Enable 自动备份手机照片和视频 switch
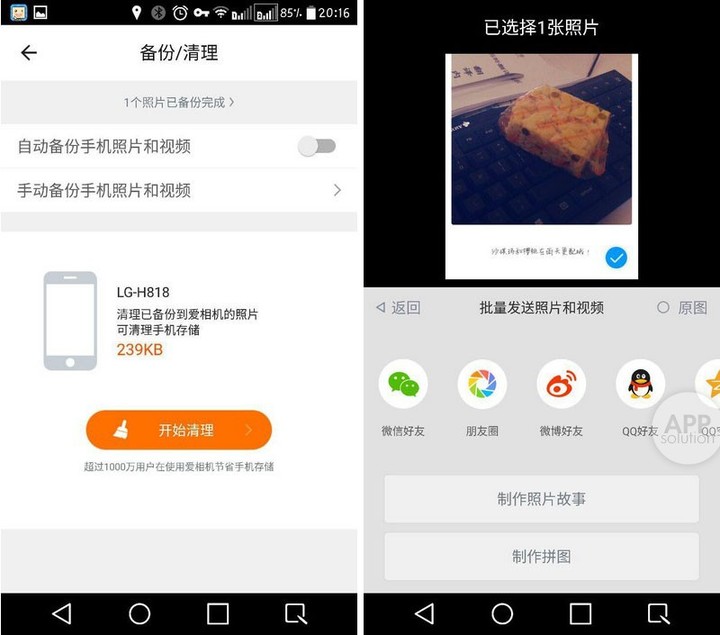The image size is (720, 635). click(x=317, y=146)
